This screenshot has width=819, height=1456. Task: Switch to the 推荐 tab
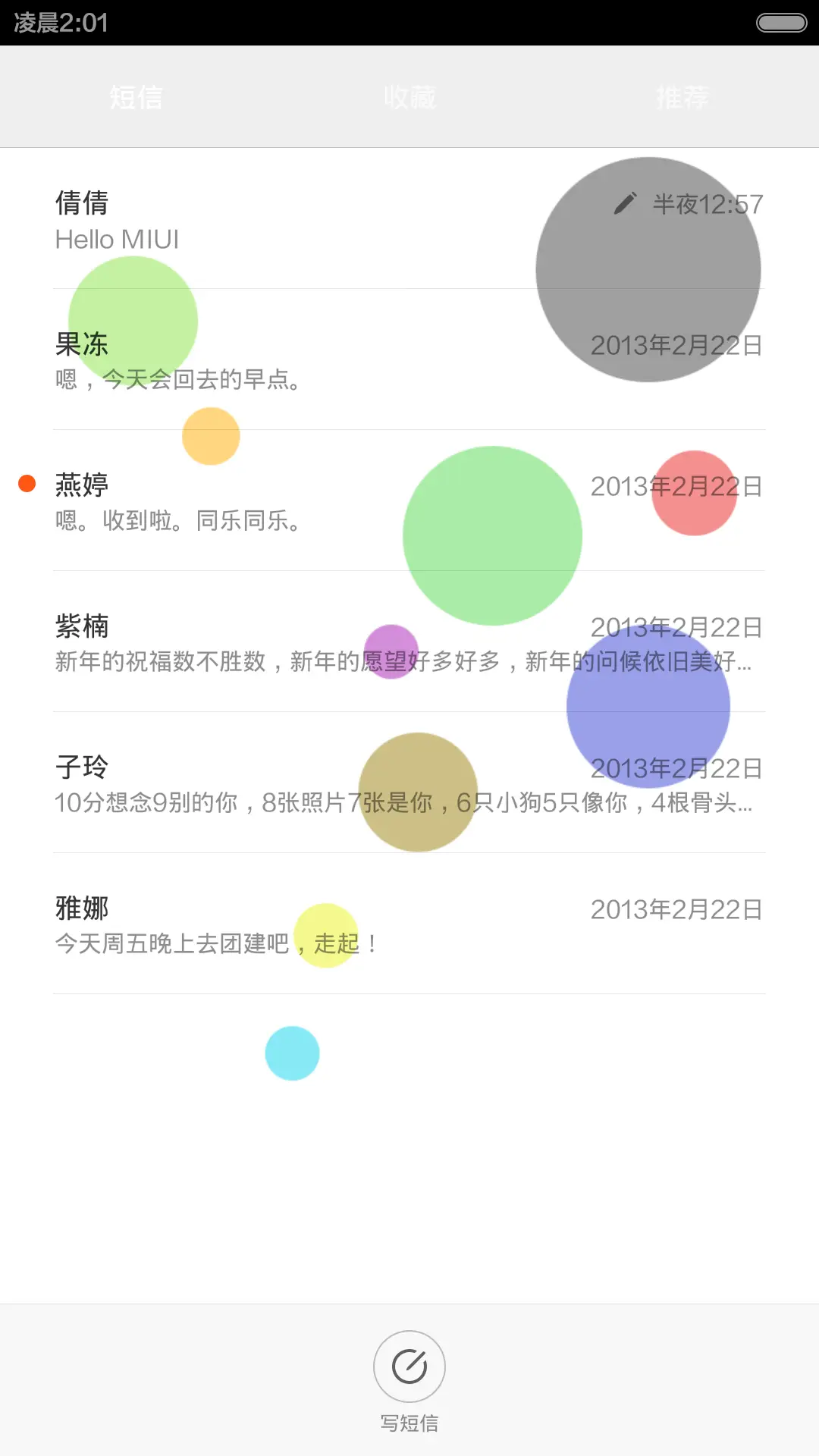pyautogui.click(x=682, y=97)
